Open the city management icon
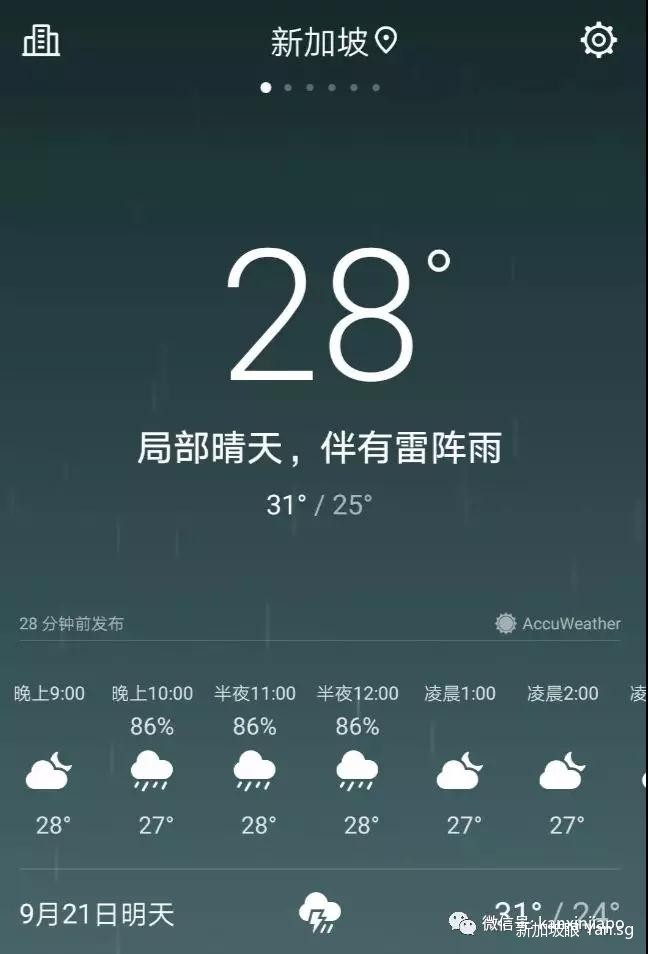648x954 pixels. [x=41, y=40]
